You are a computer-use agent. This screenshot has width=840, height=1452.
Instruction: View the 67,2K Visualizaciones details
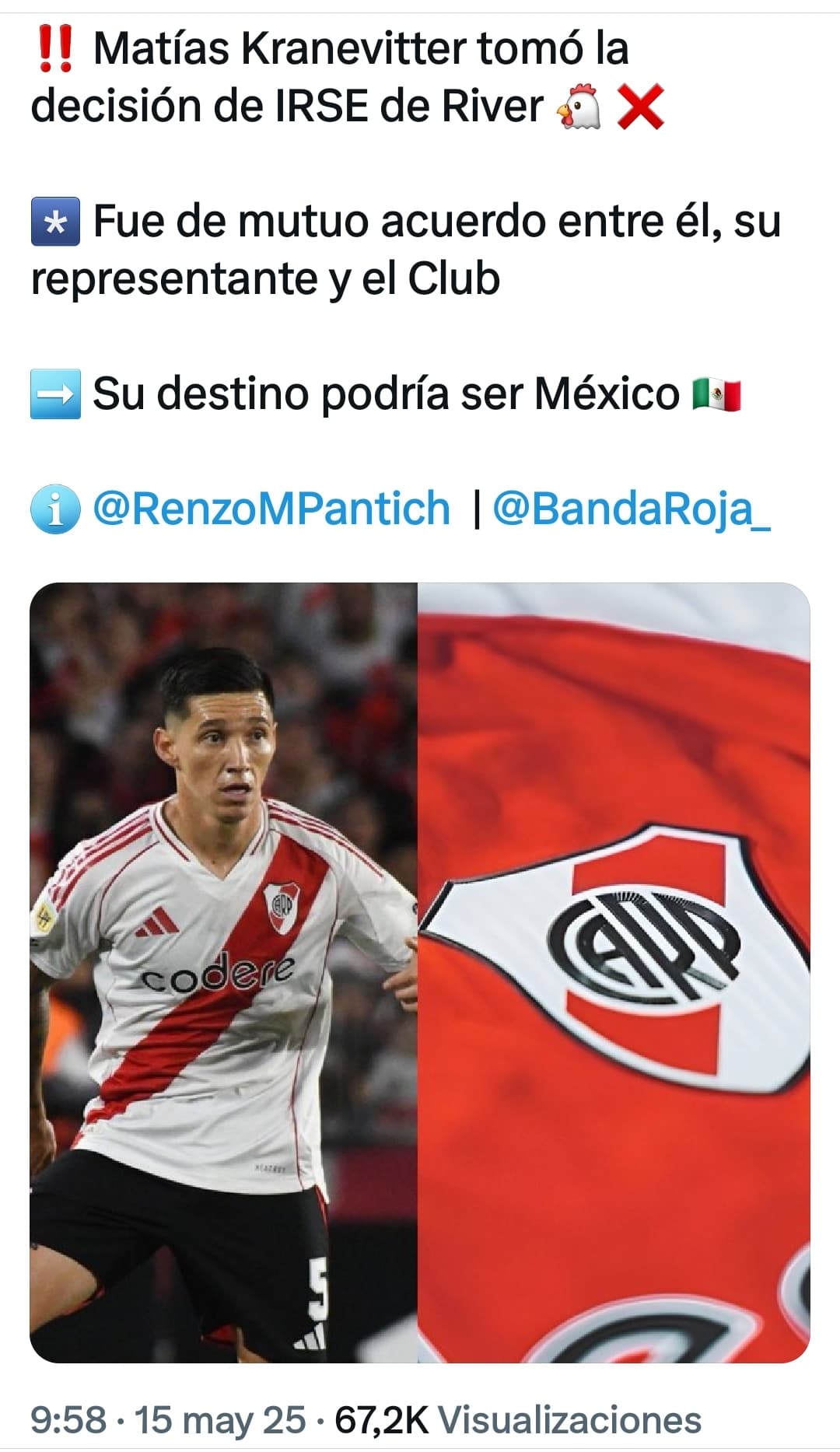tap(518, 1419)
